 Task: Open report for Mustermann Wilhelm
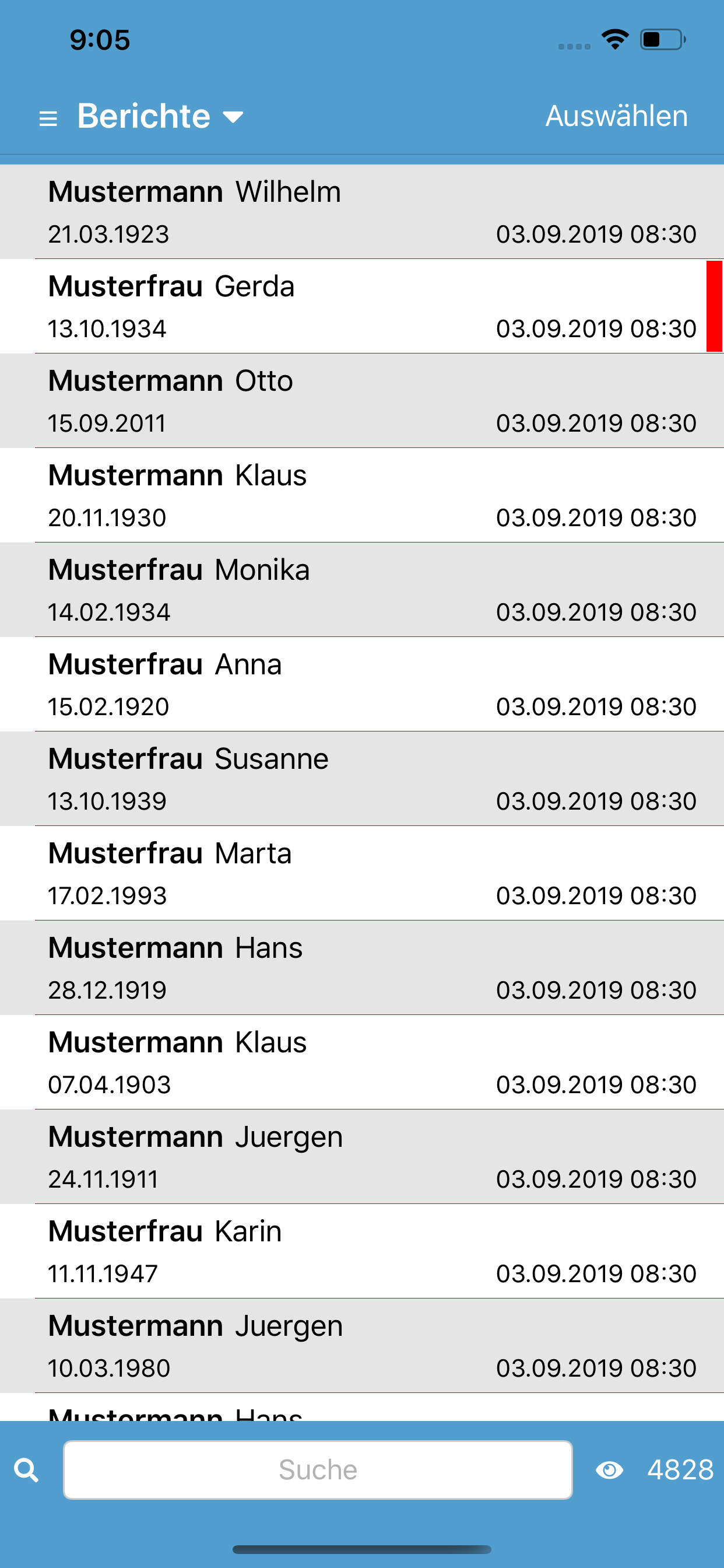362,211
